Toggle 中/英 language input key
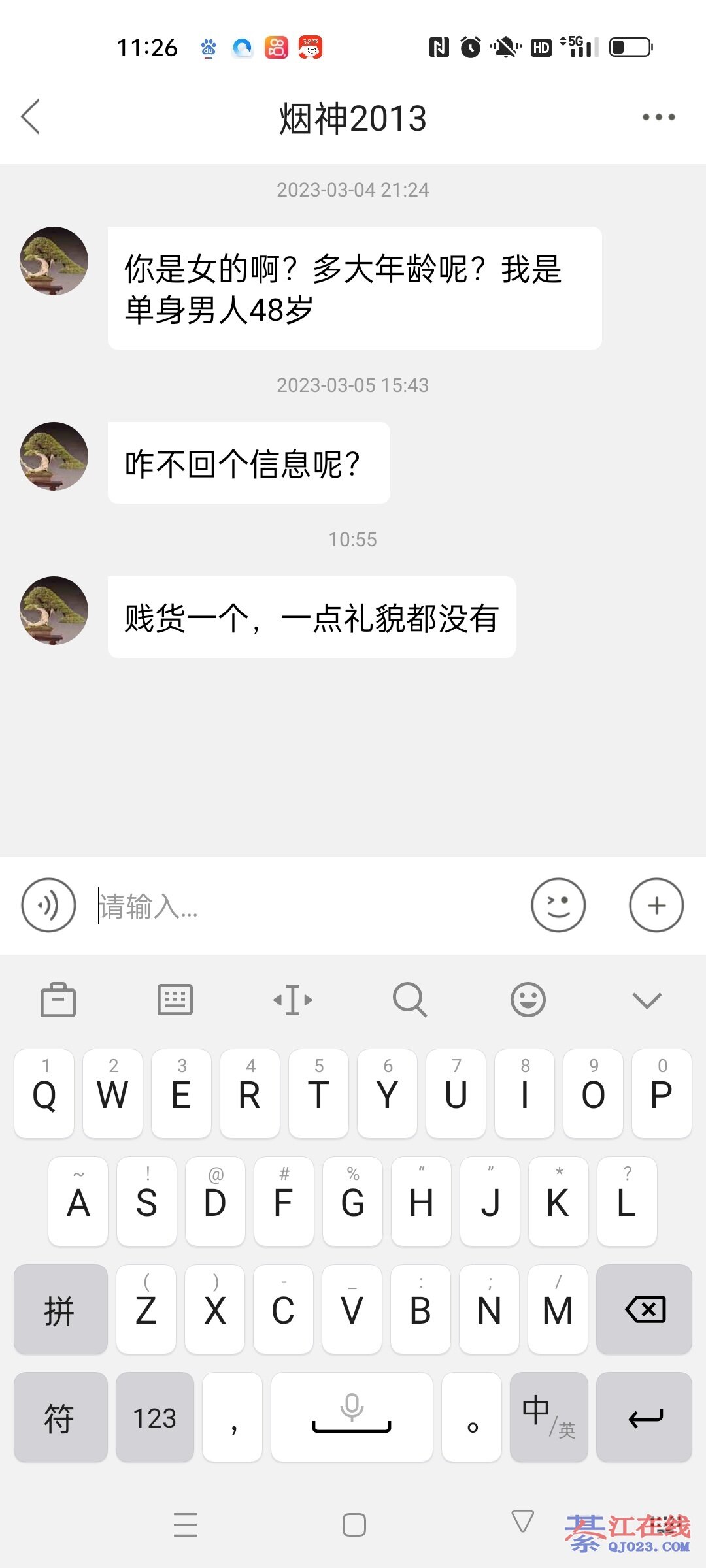The image size is (706, 1568). [x=548, y=1417]
